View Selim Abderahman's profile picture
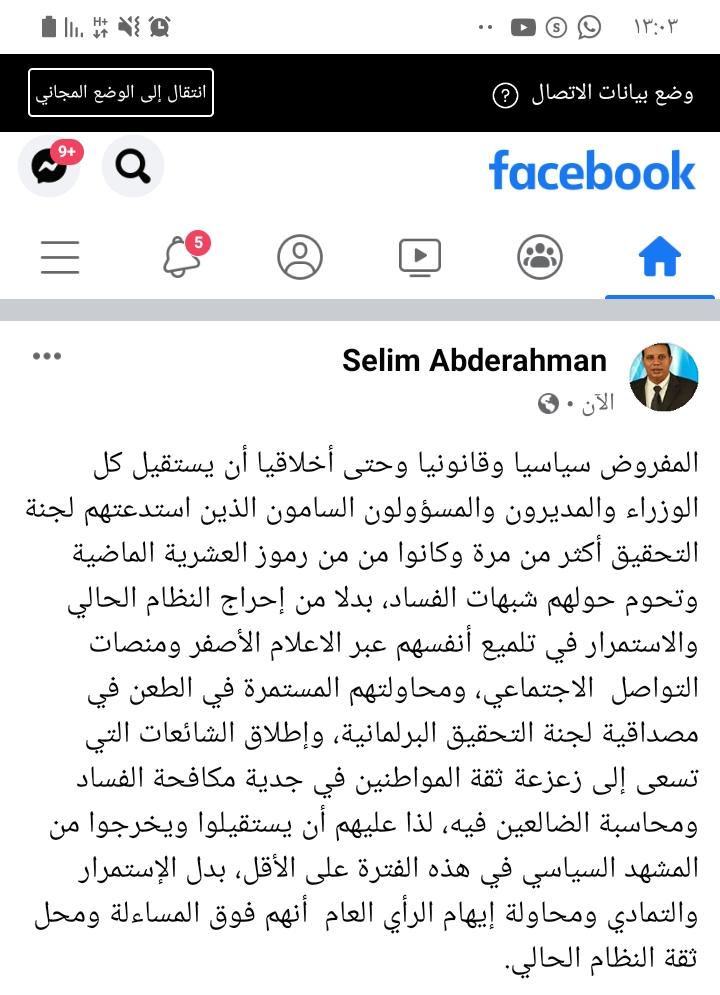Image resolution: width=720 pixels, height=995 pixels. pos(663,377)
